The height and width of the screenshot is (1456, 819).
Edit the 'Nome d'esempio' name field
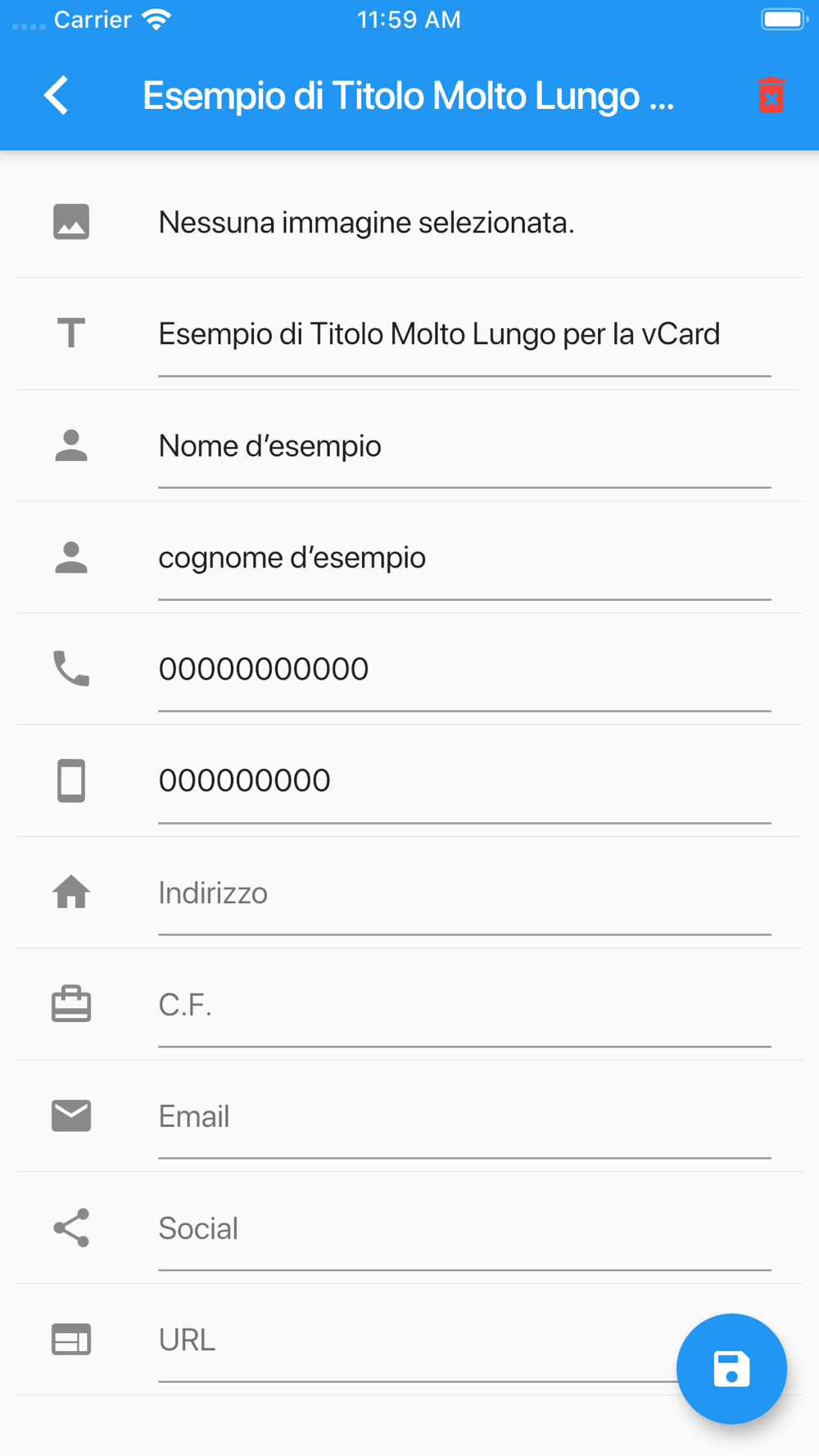[464, 446]
